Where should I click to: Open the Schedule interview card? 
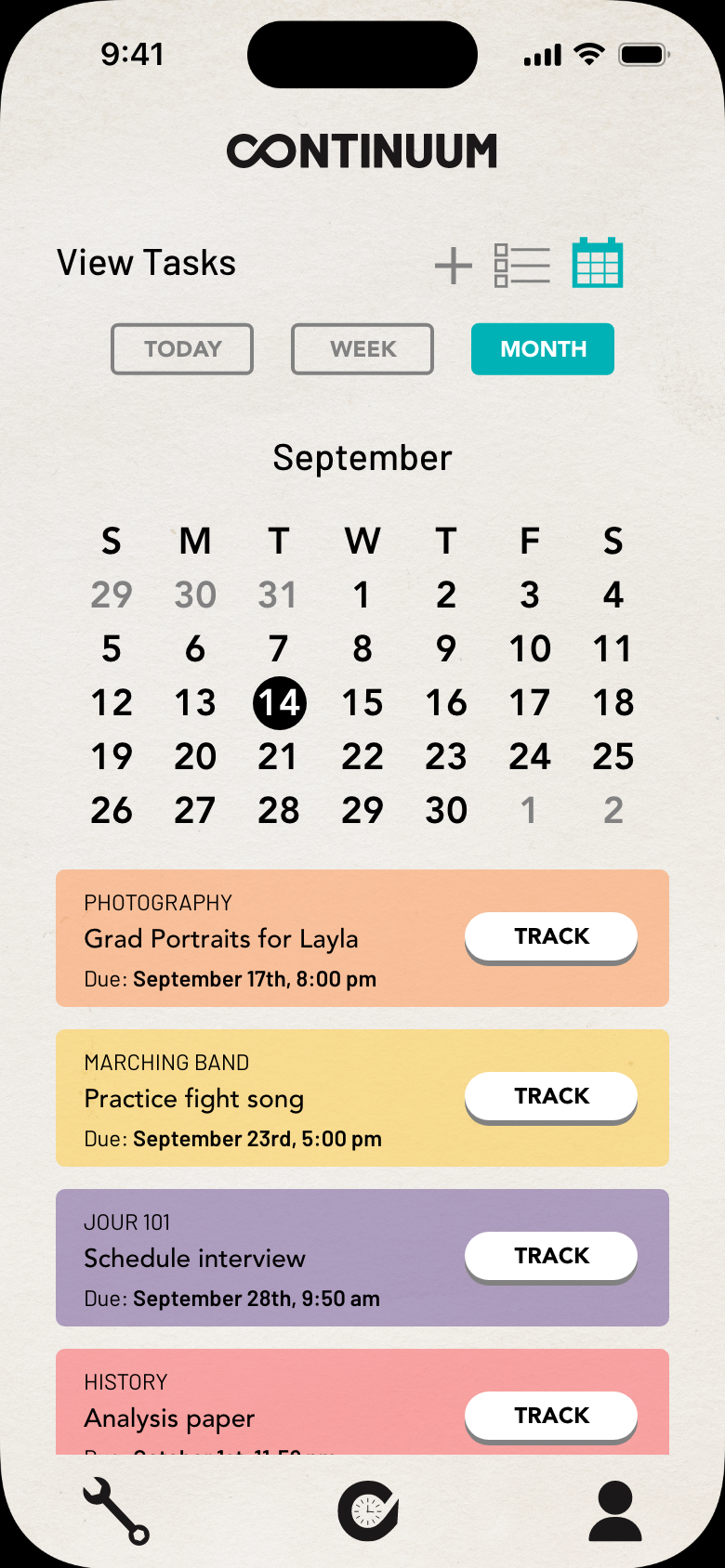tap(362, 1258)
